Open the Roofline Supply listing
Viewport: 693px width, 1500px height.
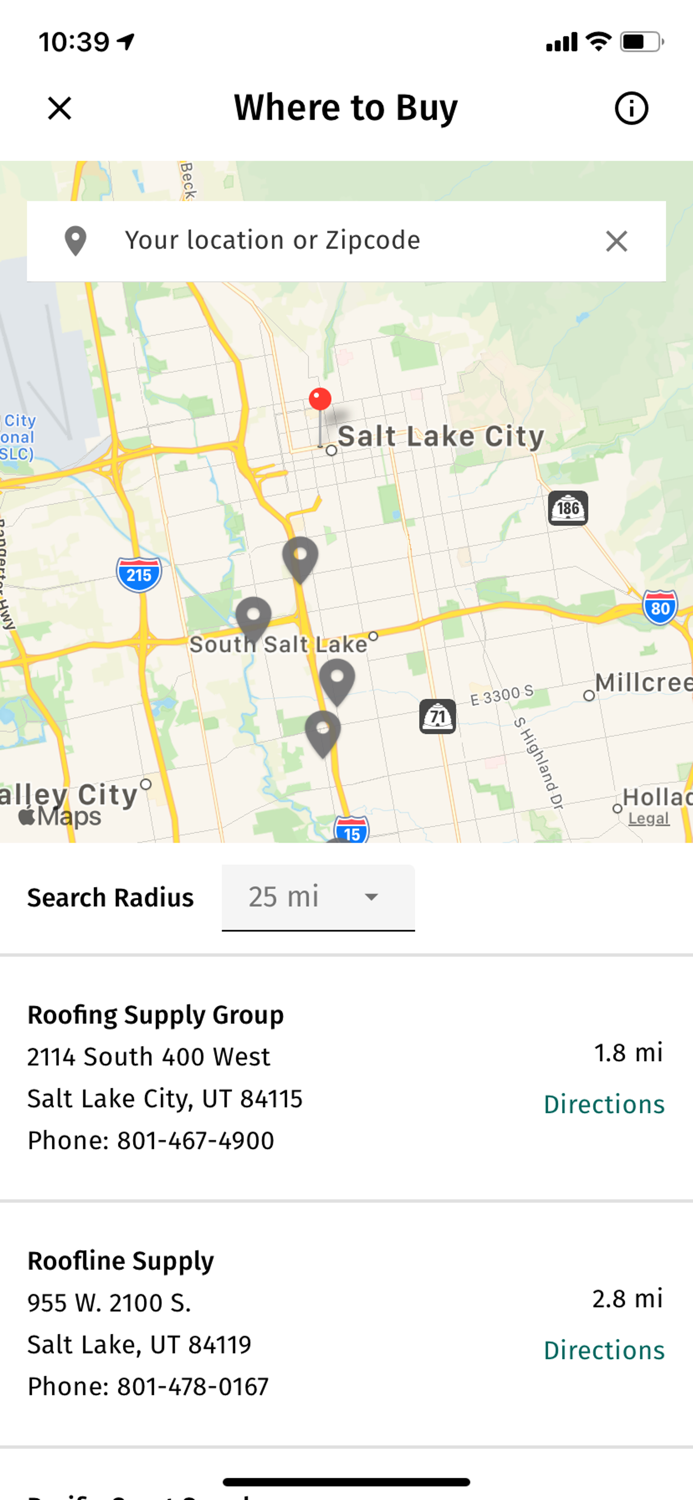click(x=120, y=1261)
